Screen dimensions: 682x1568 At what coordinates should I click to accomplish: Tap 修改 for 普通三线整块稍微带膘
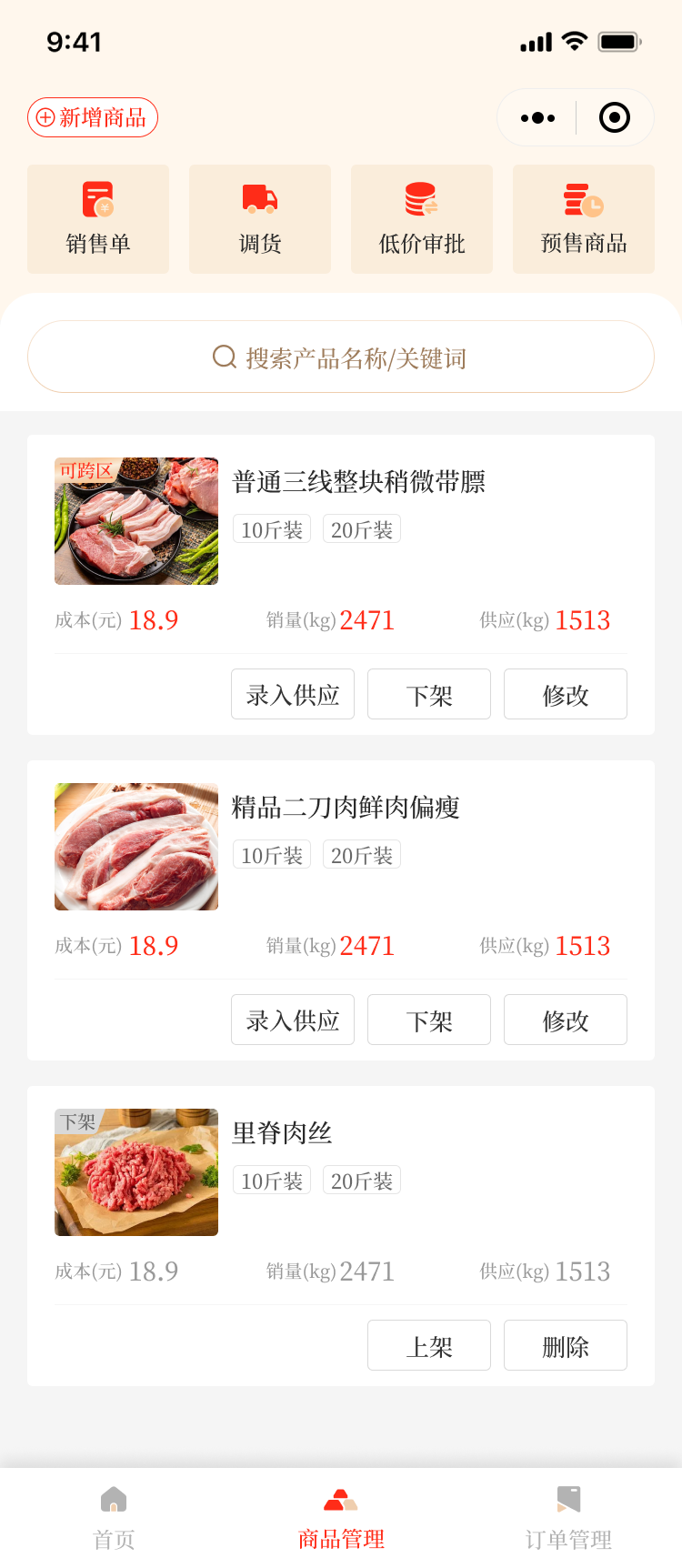click(x=566, y=694)
